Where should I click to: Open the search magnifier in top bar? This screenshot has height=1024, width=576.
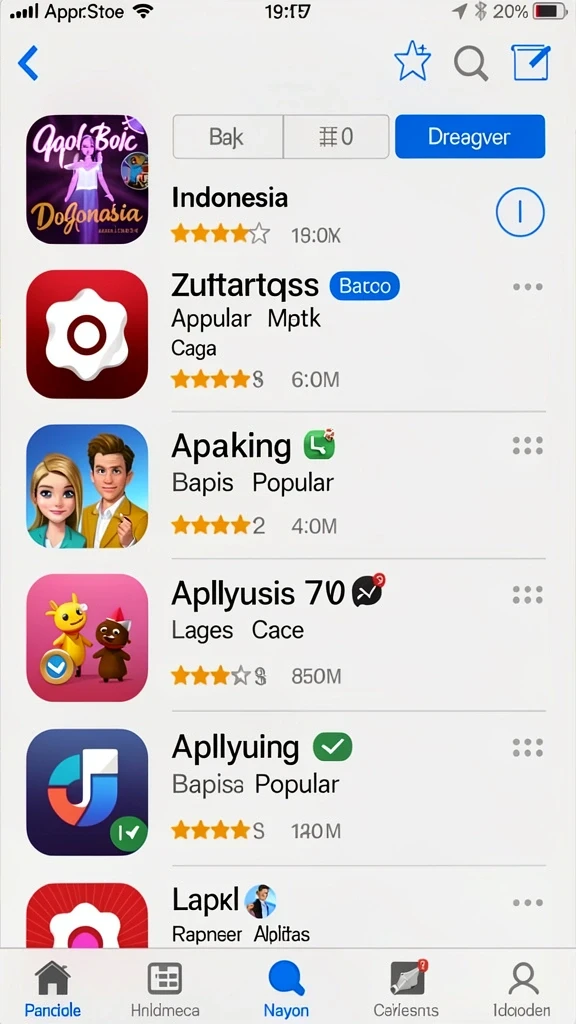[x=471, y=64]
